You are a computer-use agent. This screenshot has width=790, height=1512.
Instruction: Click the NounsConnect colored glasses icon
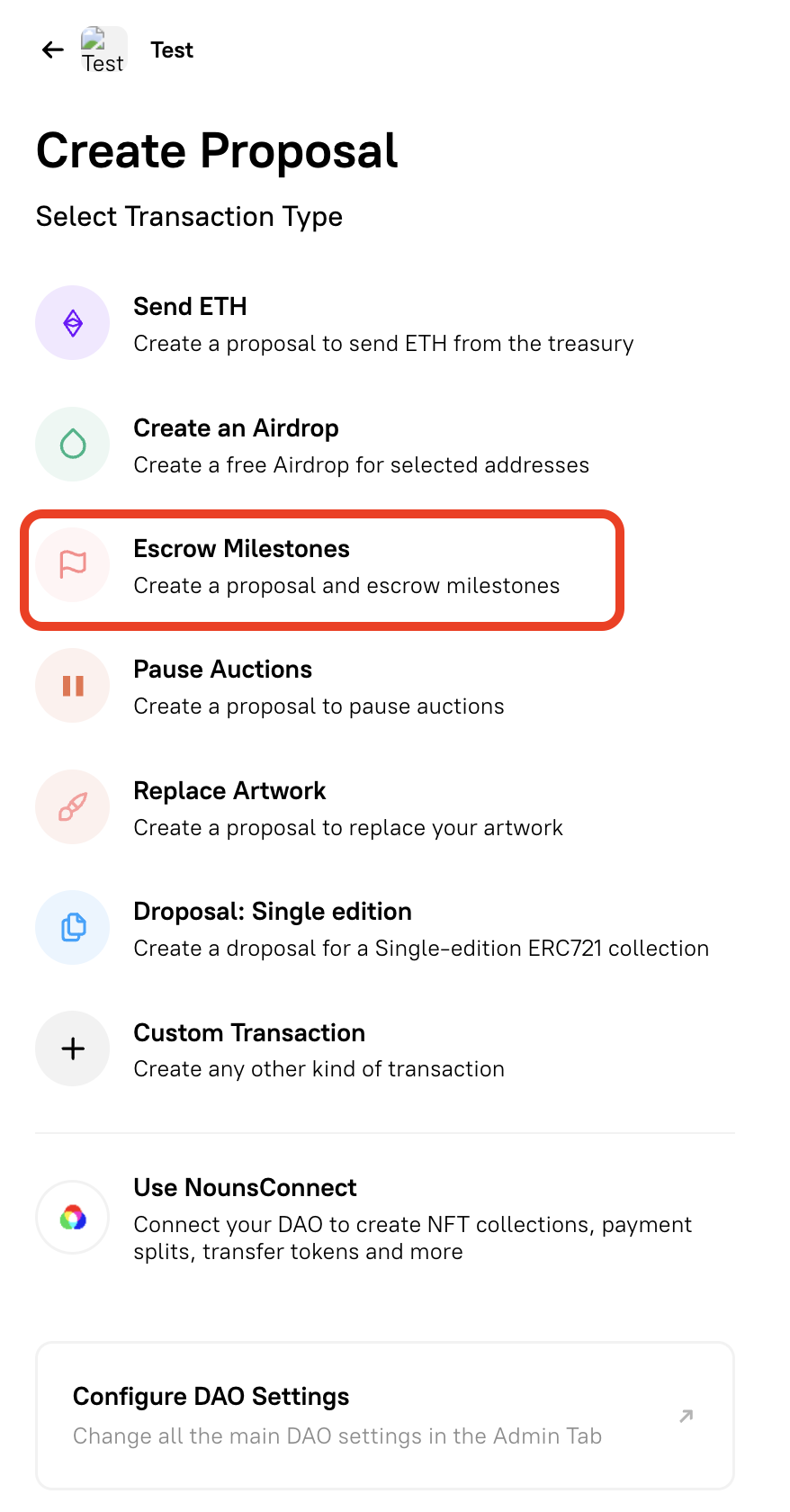[72, 1217]
